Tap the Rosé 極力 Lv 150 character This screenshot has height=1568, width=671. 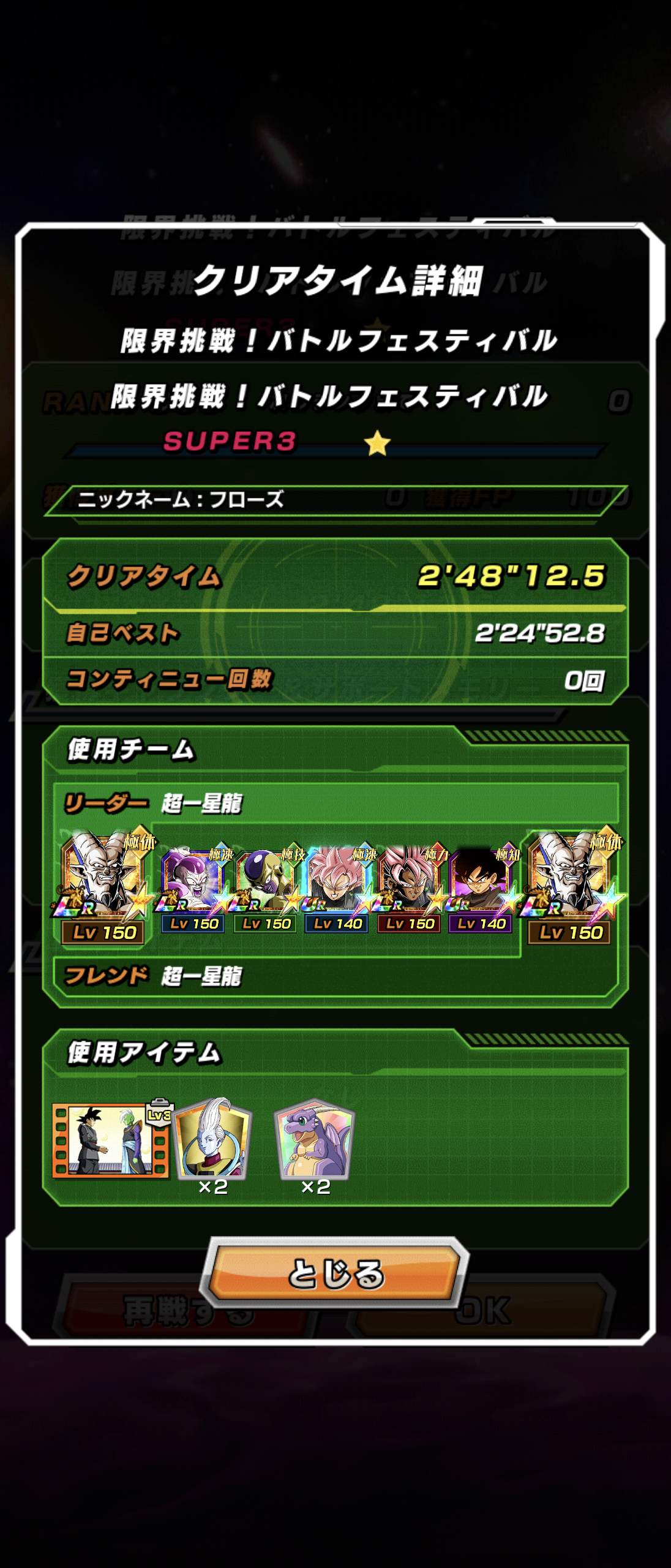409,882
